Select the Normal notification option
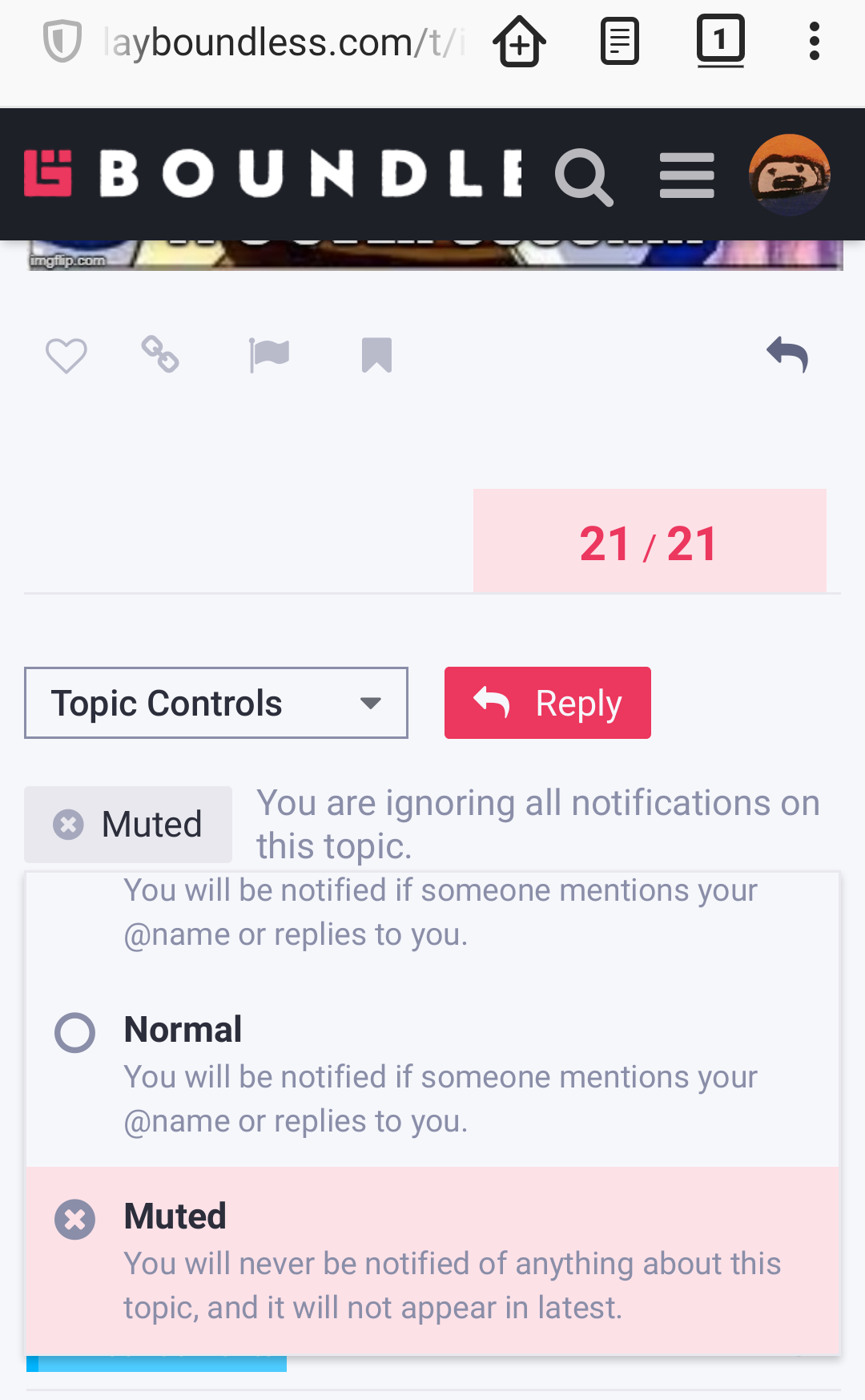865x1400 pixels. pos(432,1074)
